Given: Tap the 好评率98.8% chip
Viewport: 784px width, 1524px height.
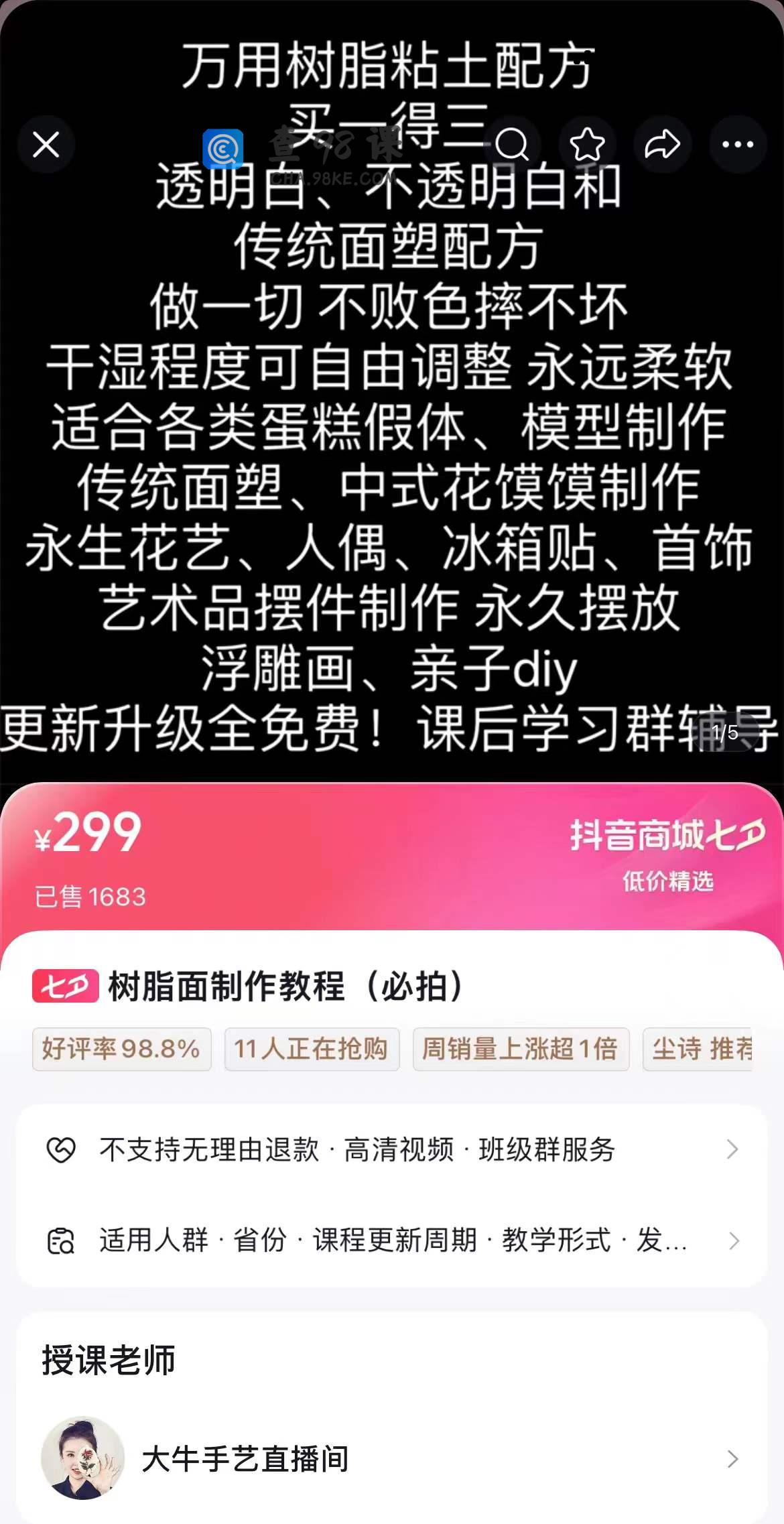Looking at the screenshot, I should tap(121, 1049).
